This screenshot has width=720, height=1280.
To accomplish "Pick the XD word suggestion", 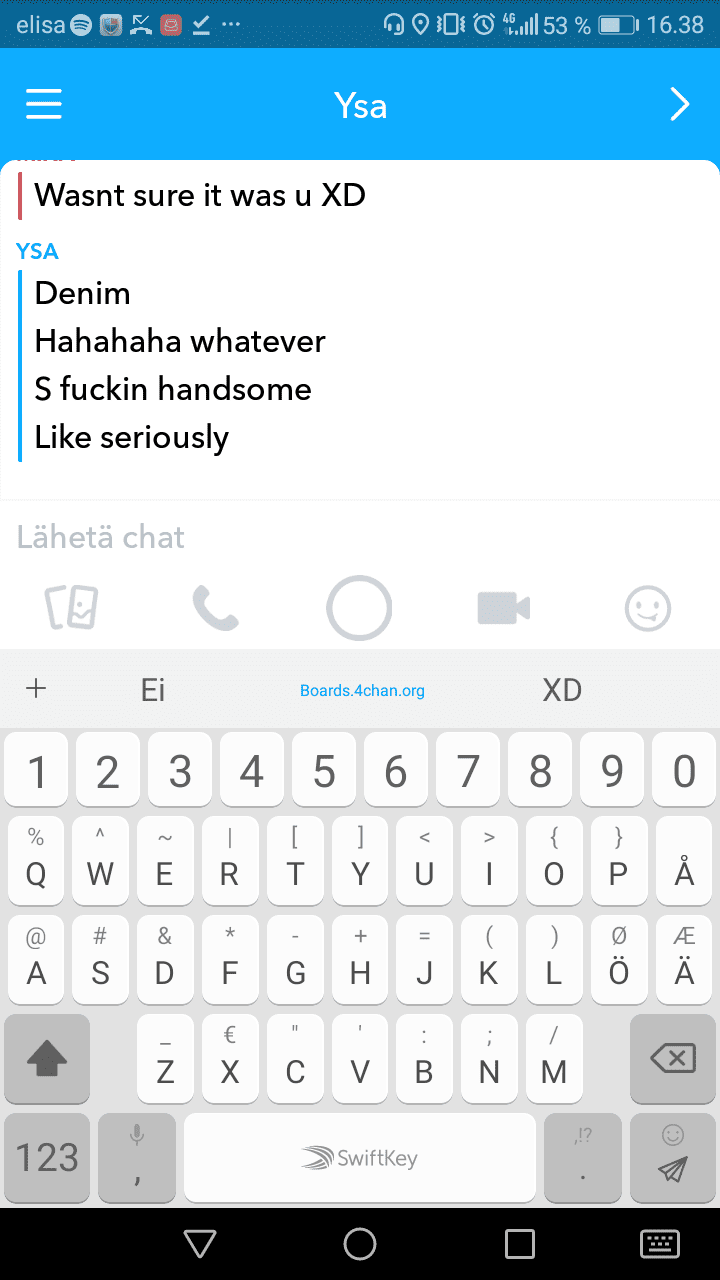I will 562,690.
